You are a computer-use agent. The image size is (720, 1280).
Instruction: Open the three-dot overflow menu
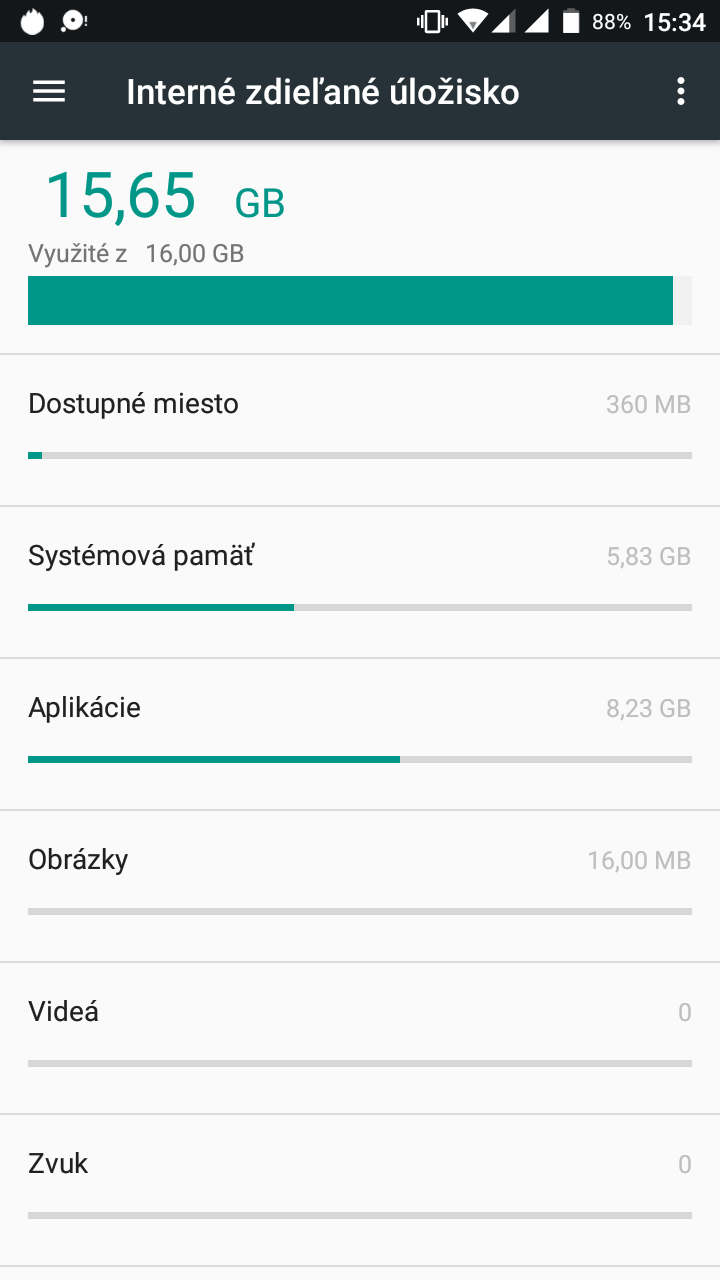pos(681,92)
